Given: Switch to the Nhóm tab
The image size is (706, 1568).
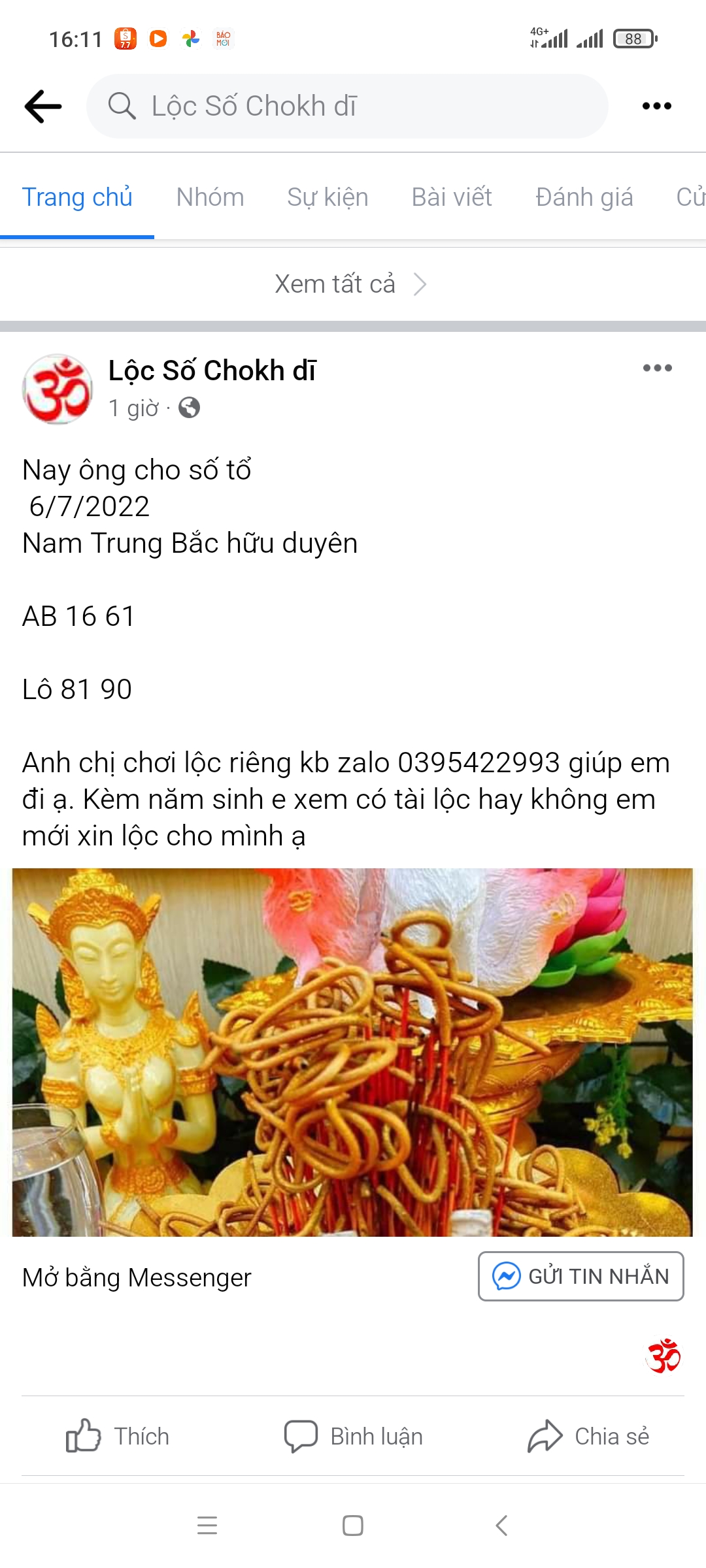Looking at the screenshot, I should point(210,197).
